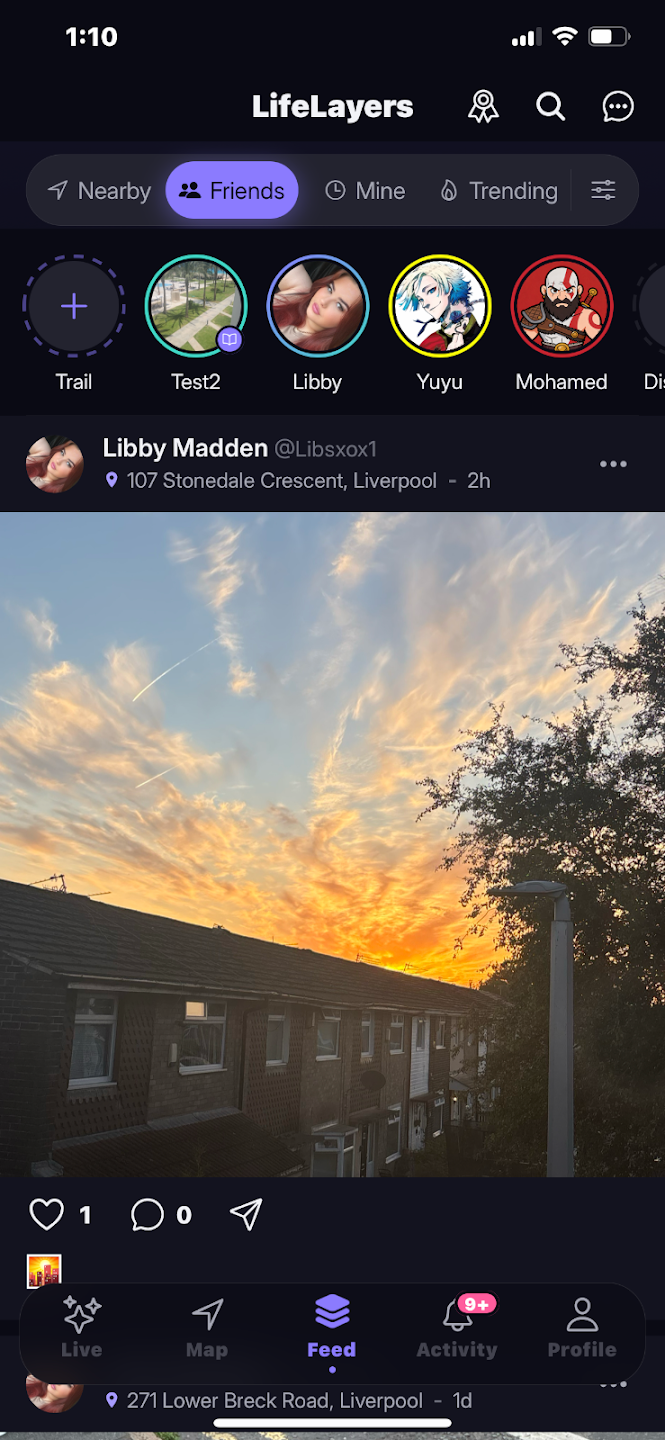Open the feed filter settings sliders
Viewport: 665px width, 1440px height.
point(603,190)
